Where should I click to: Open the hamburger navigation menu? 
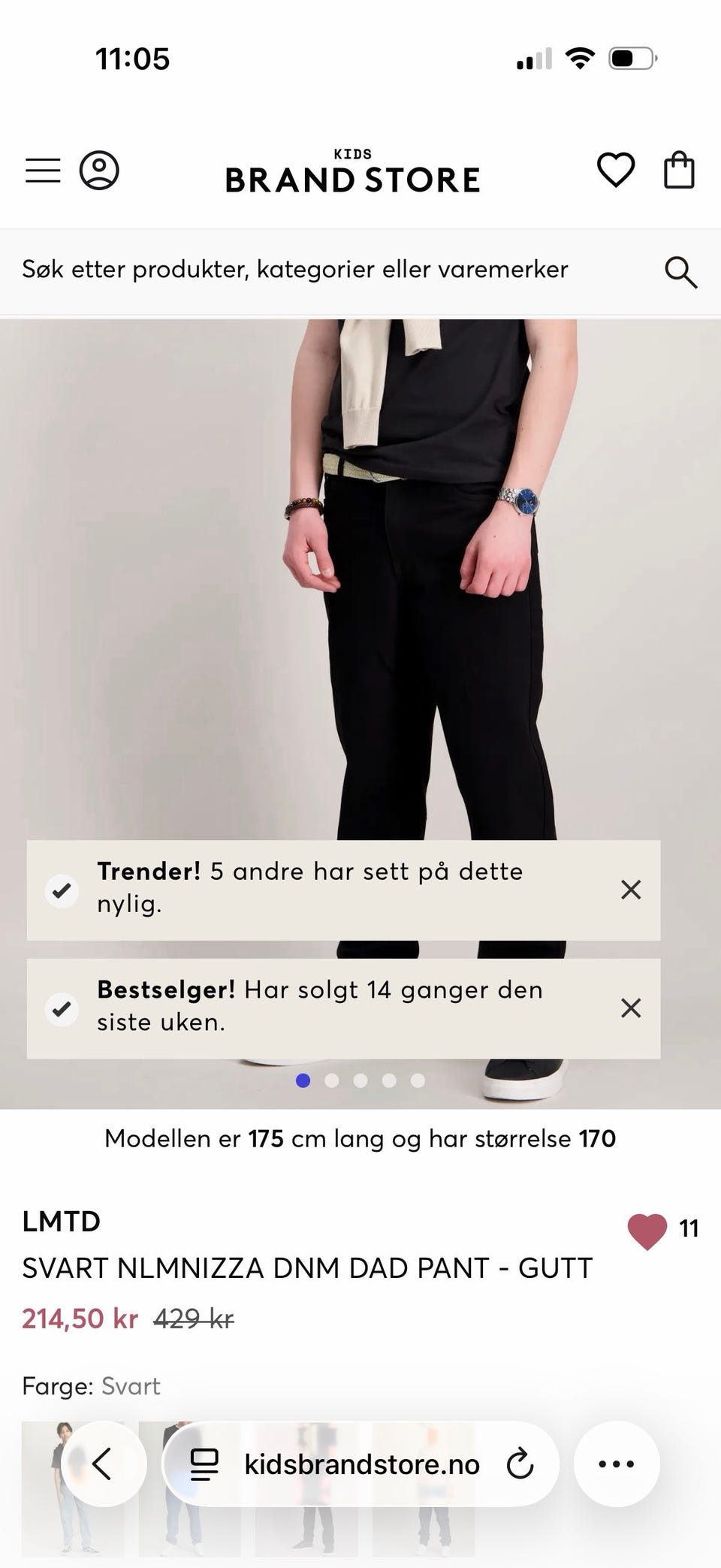tap(43, 170)
